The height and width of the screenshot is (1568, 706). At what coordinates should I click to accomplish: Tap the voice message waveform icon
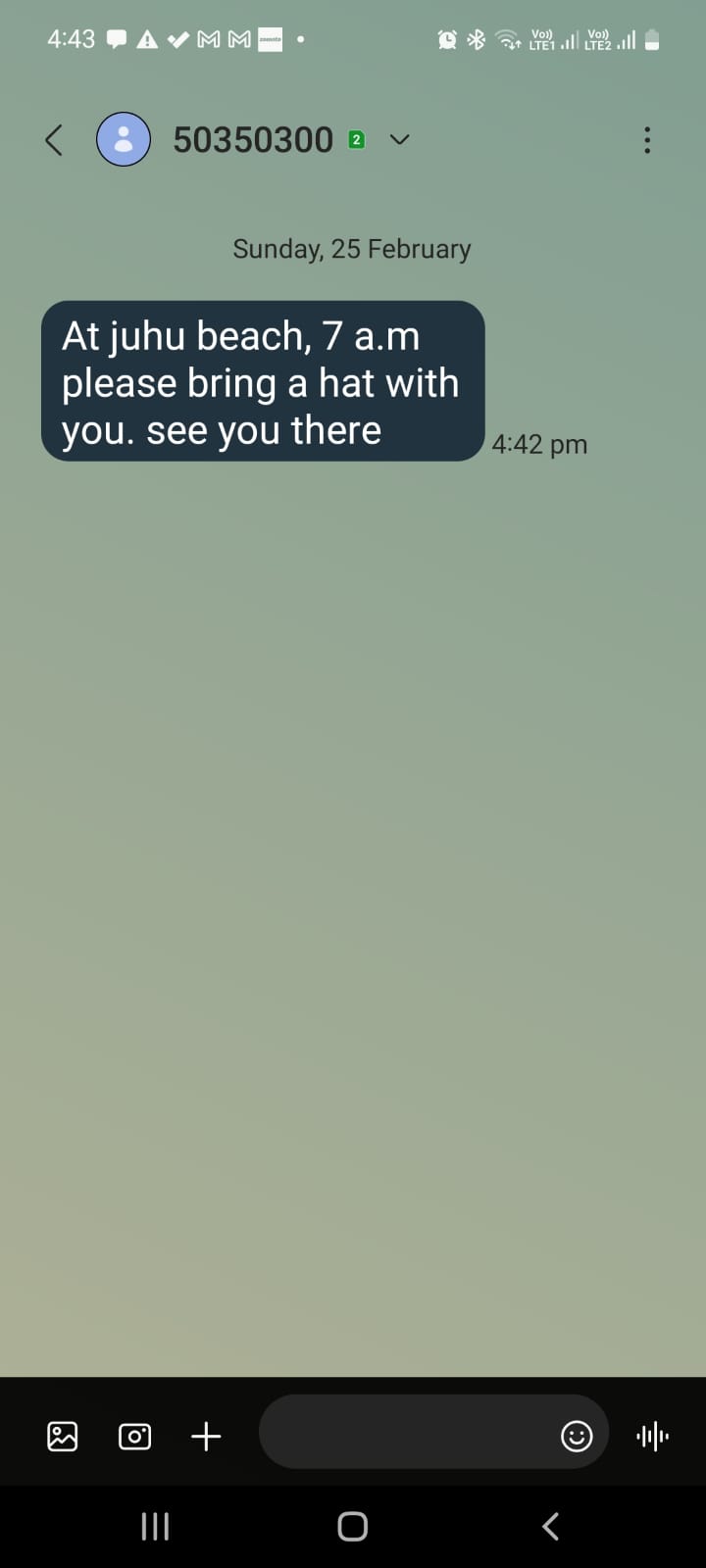[652, 1436]
